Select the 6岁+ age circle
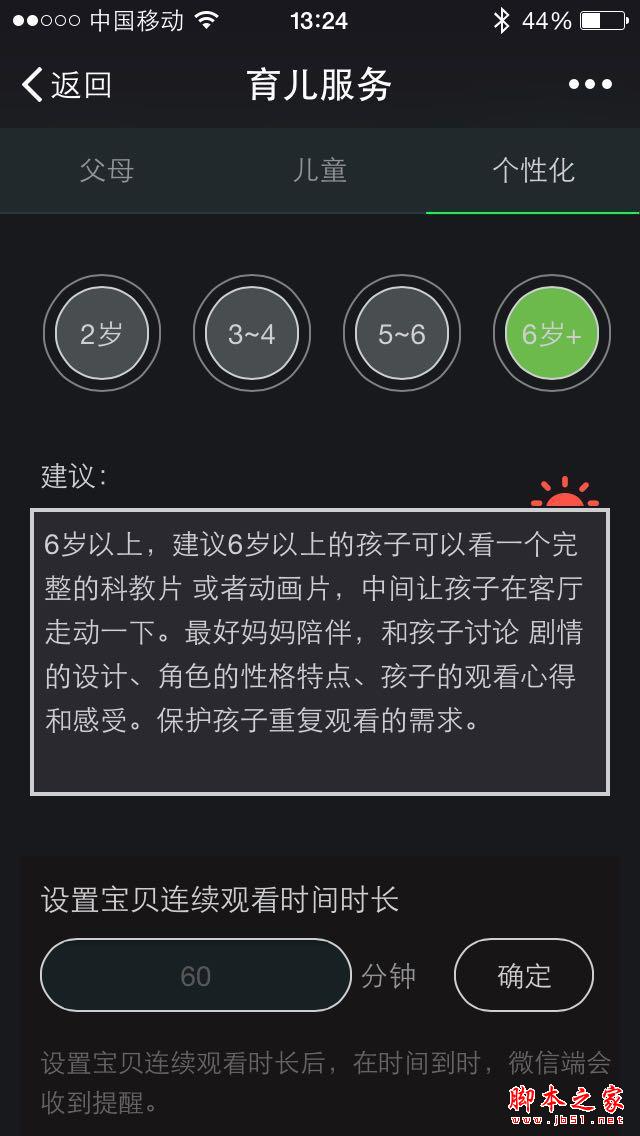This screenshot has height=1136, width=640. click(x=552, y=333)
